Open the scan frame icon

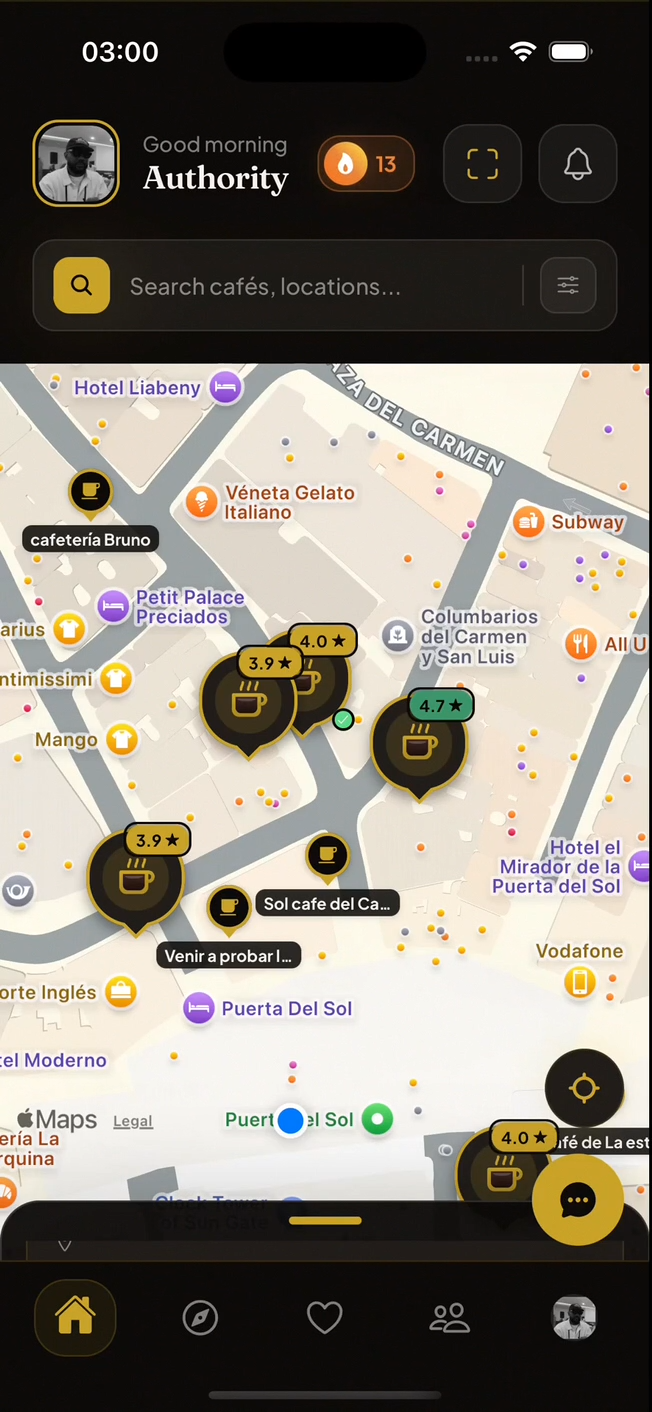click(482, 164)
